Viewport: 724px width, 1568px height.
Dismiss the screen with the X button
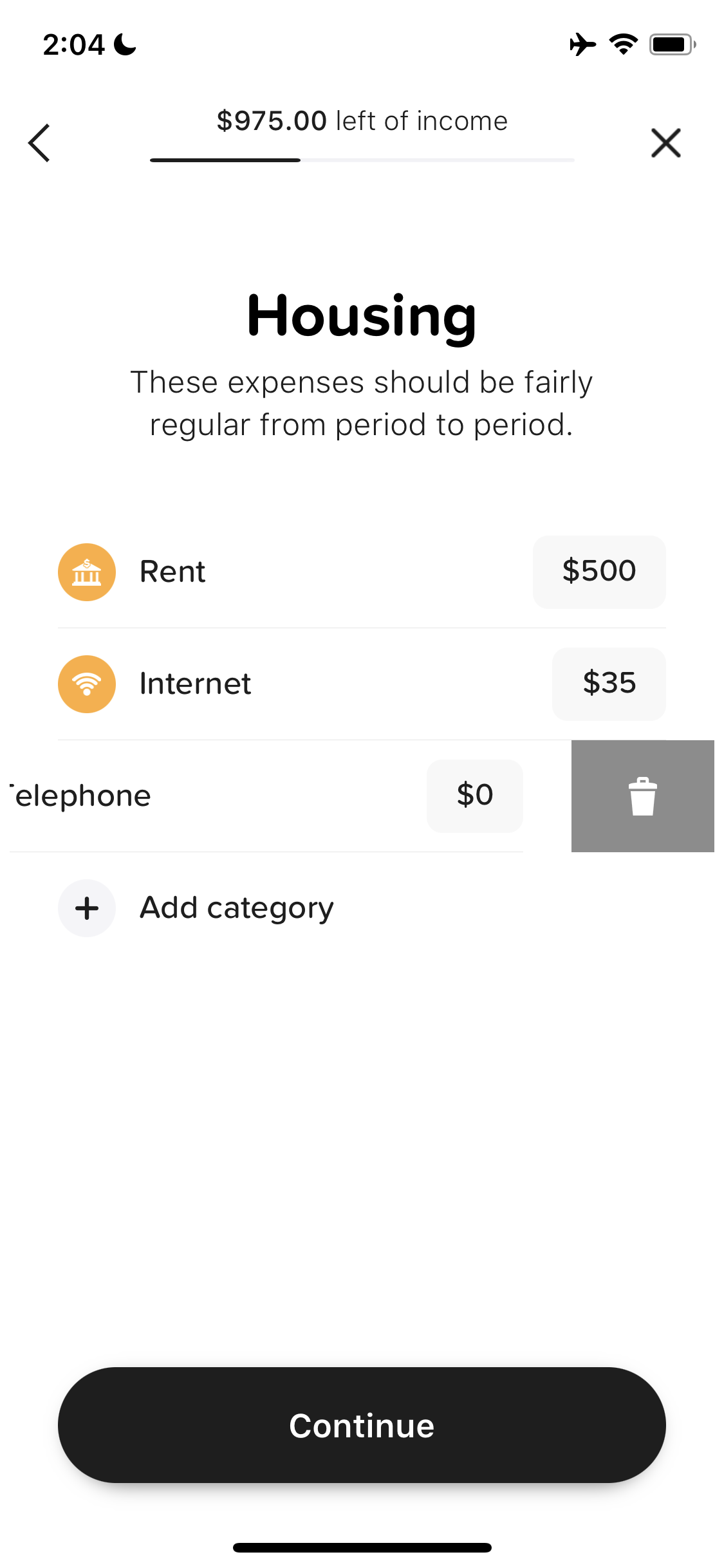coord(666,143)
